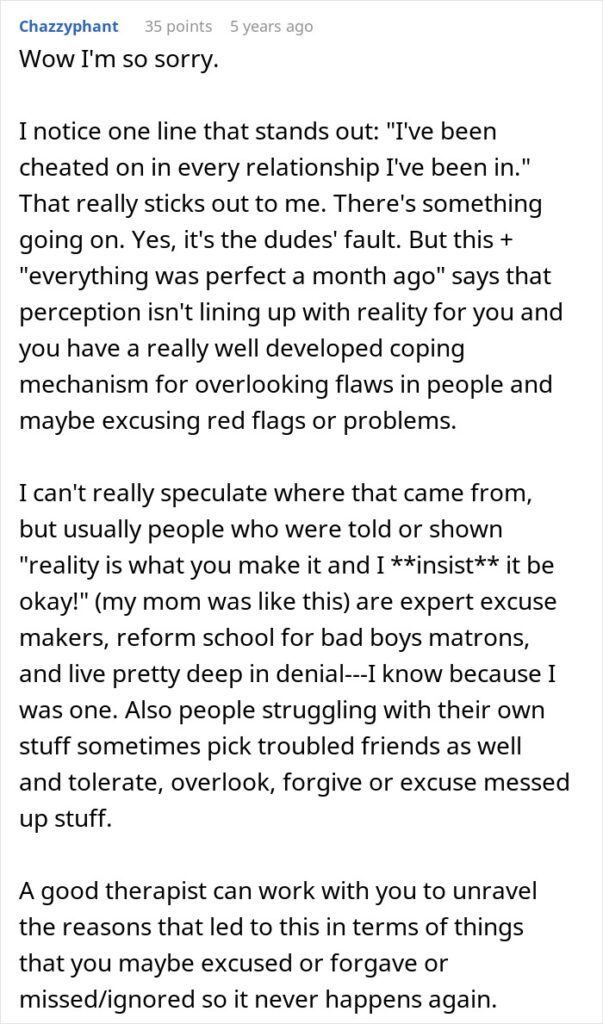Open Chazzyphant's user profile
The image size is (603, 1024).
tap(68, 25)
